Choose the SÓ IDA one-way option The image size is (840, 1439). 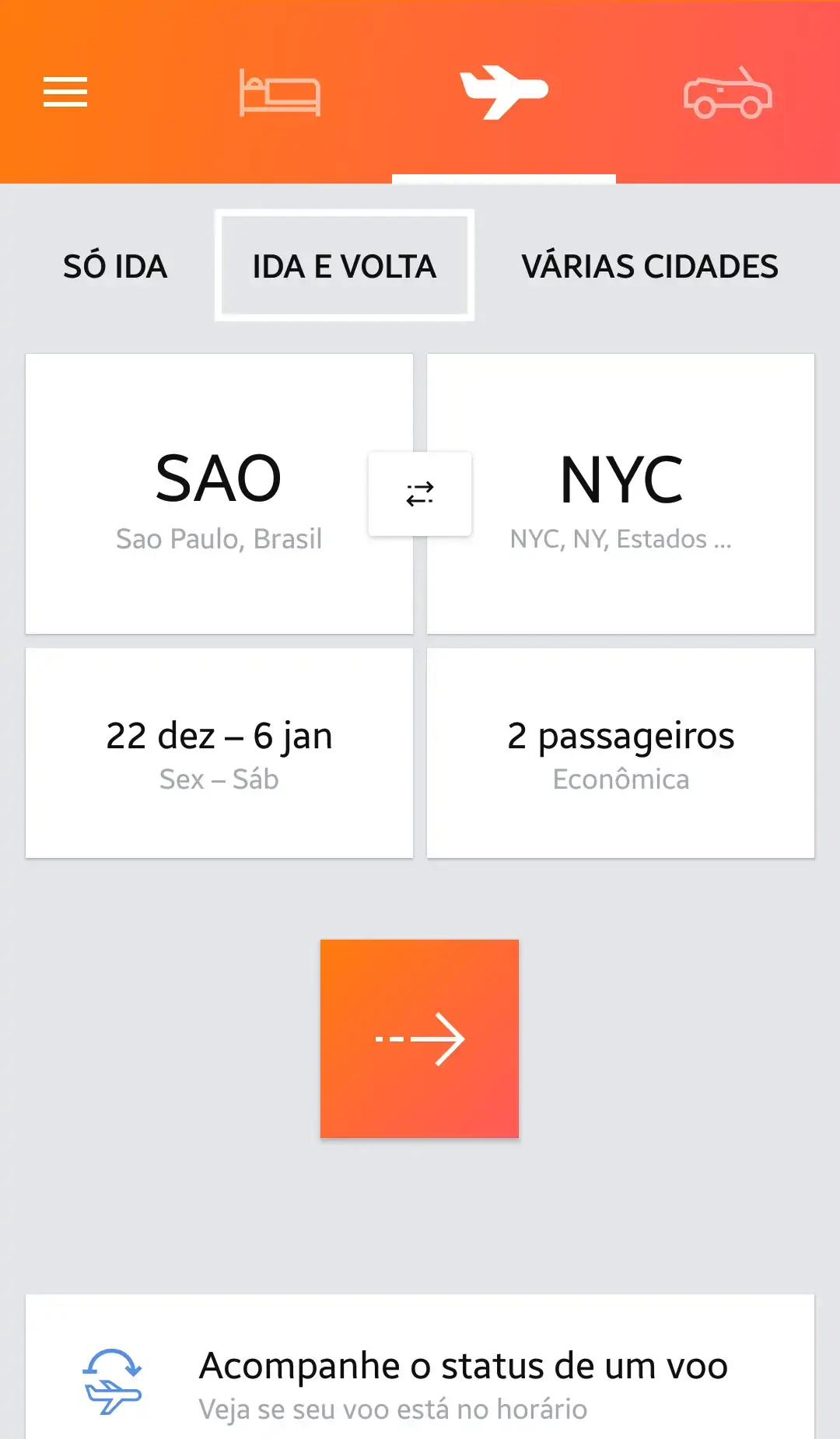coord(115,266)
